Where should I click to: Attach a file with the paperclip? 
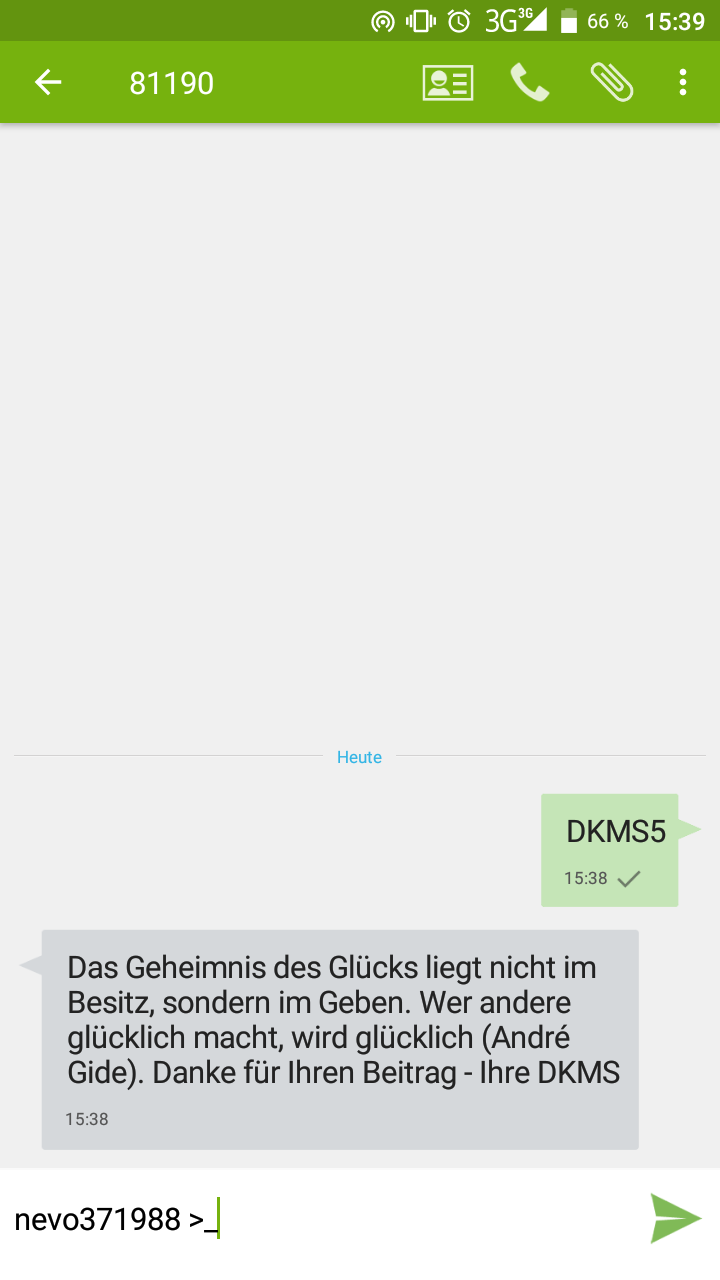pos(611,82)
